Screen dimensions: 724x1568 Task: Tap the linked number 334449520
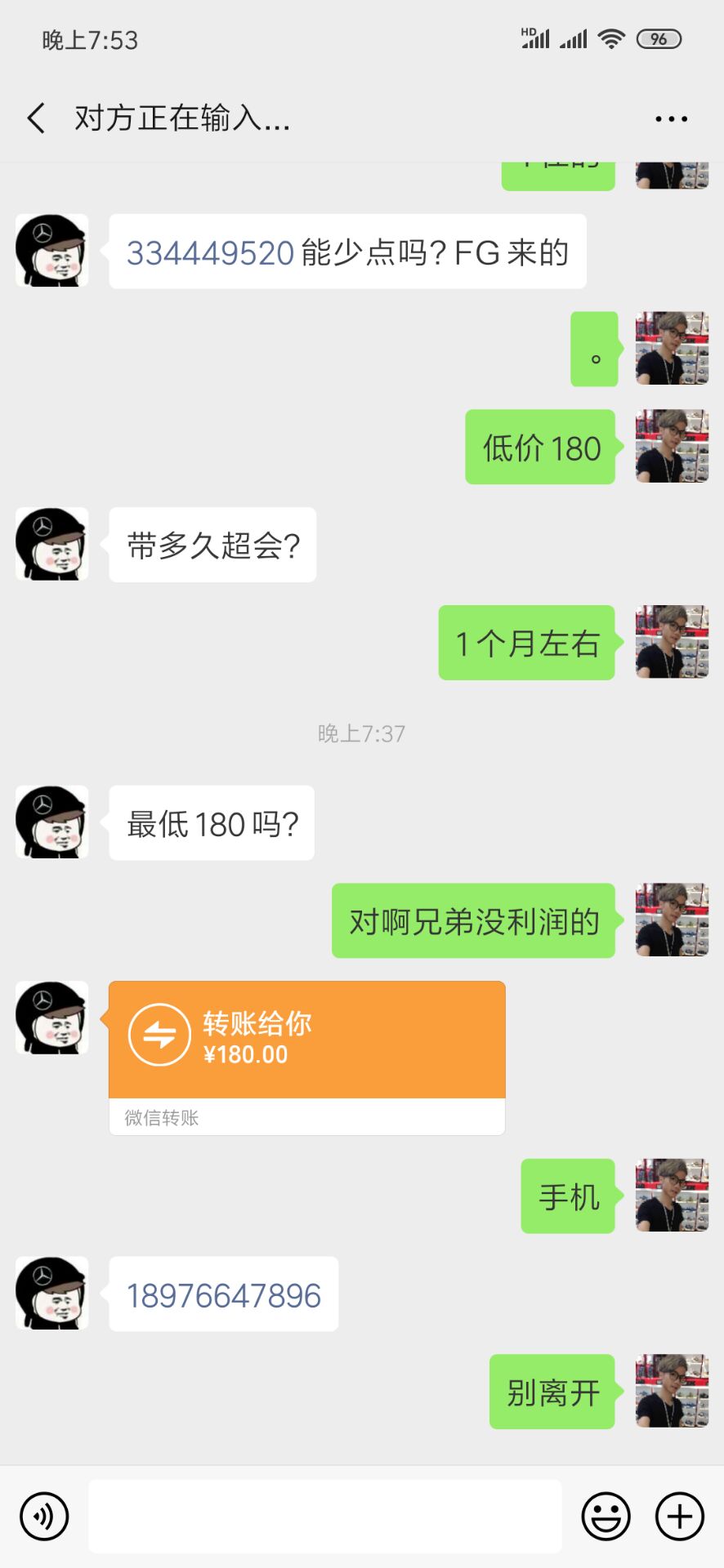point(210,253)
